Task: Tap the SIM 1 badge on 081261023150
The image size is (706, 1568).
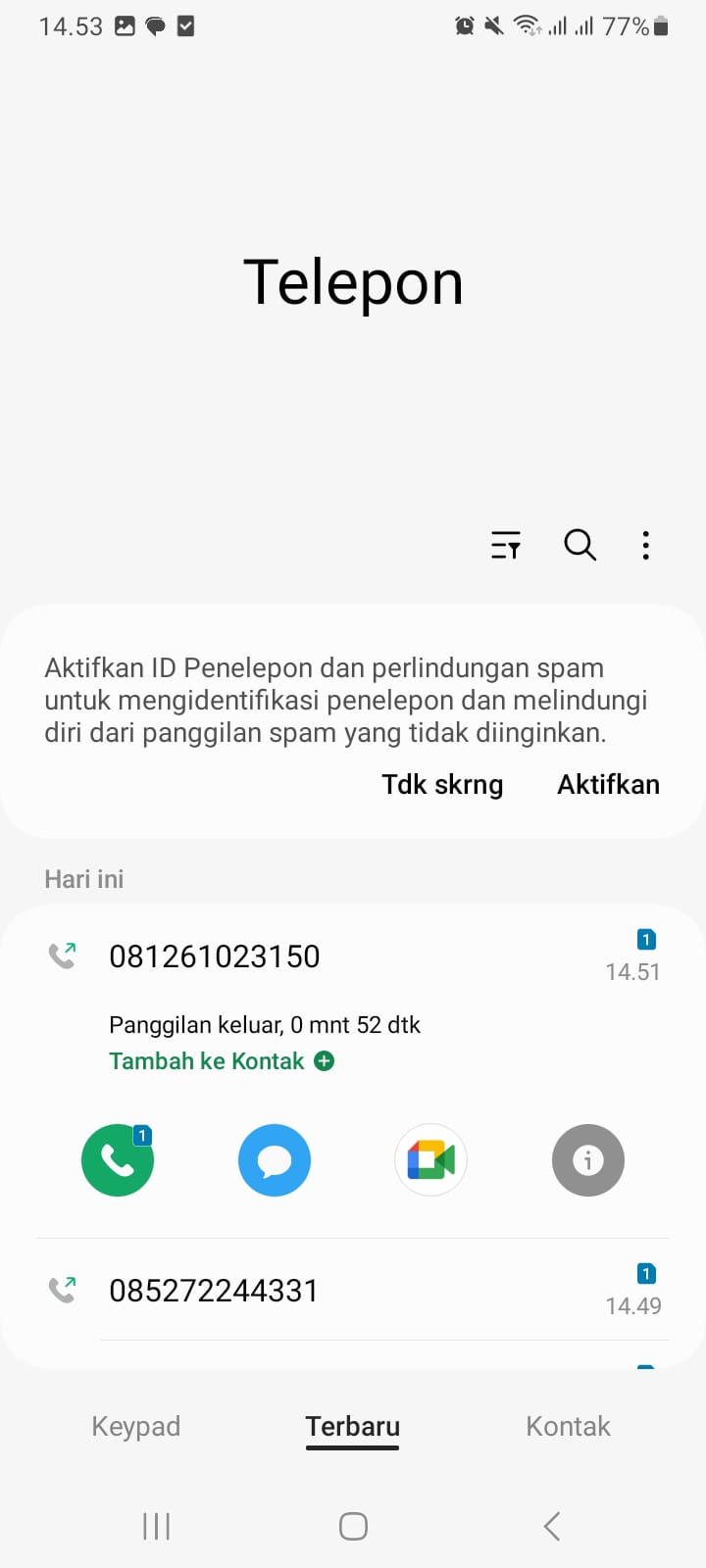Action: 645,939
